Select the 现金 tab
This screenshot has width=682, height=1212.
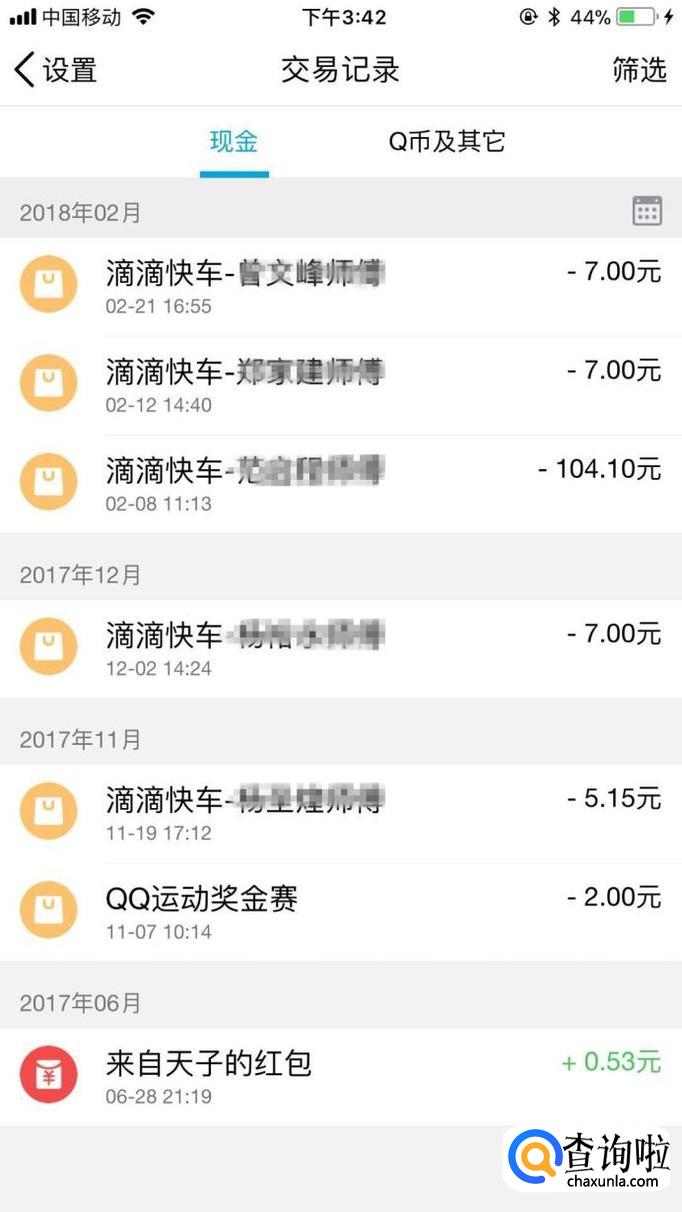[234, 142]
